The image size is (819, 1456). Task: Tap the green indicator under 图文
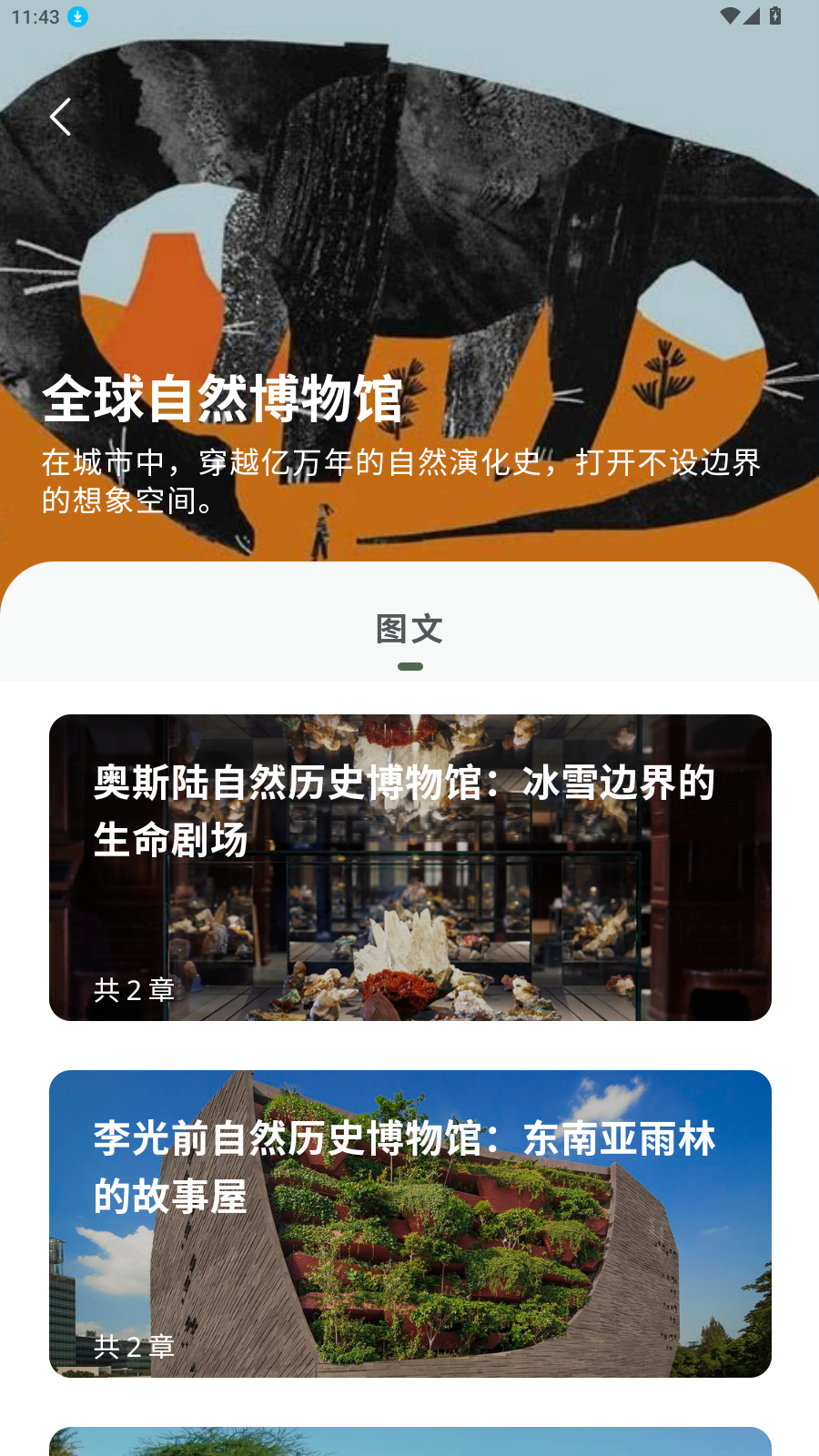409,665
